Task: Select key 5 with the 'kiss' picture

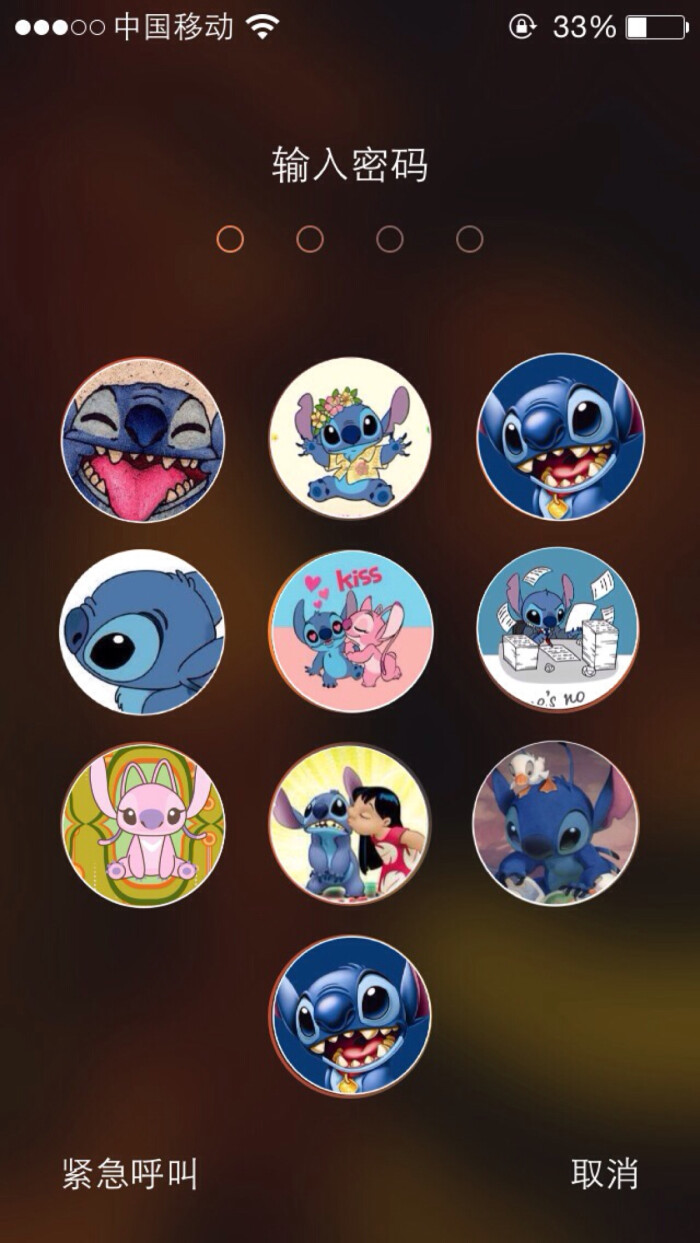Action: pyautogui.click(x=351, y=632)
